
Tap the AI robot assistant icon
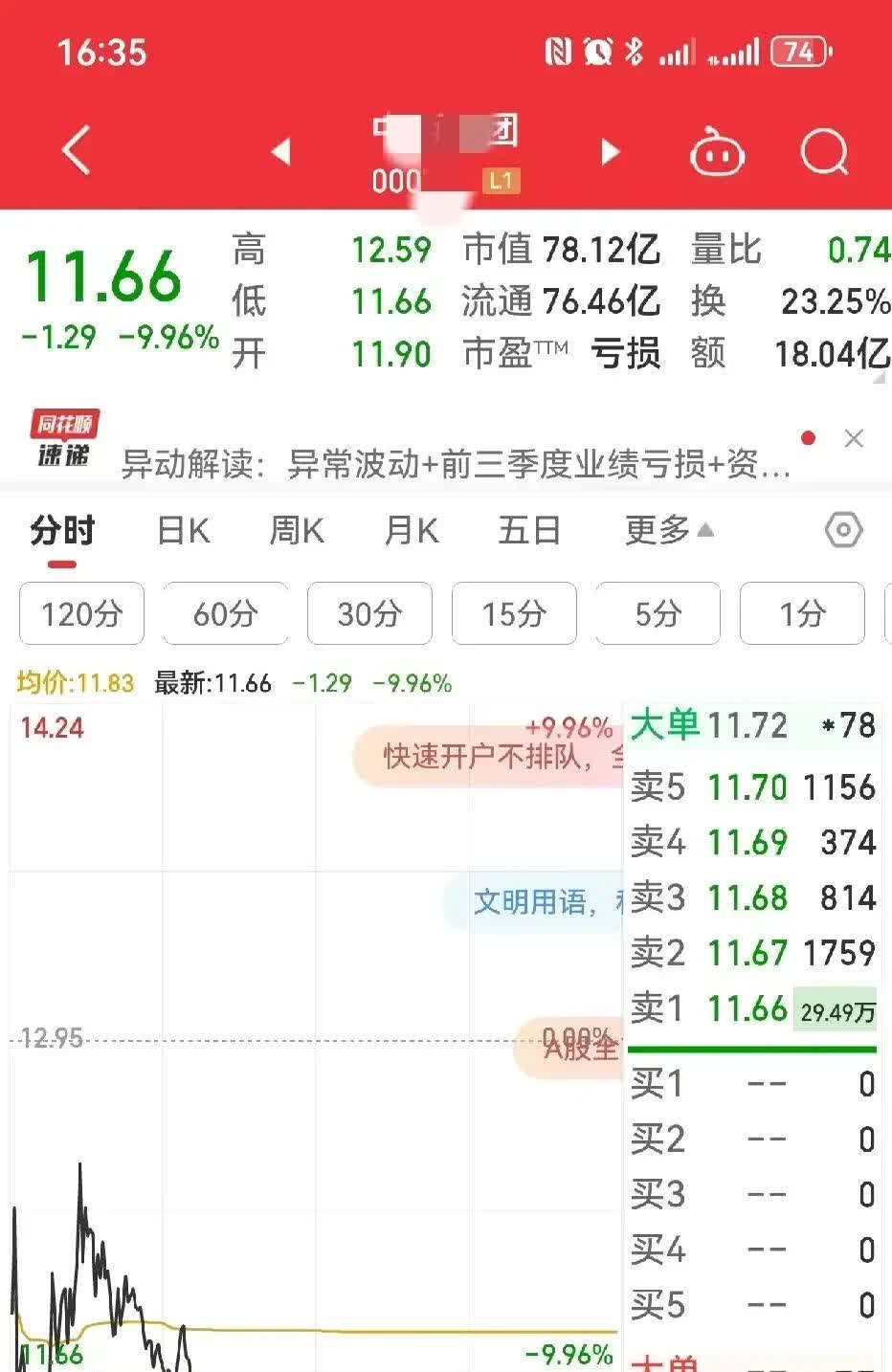716,151
